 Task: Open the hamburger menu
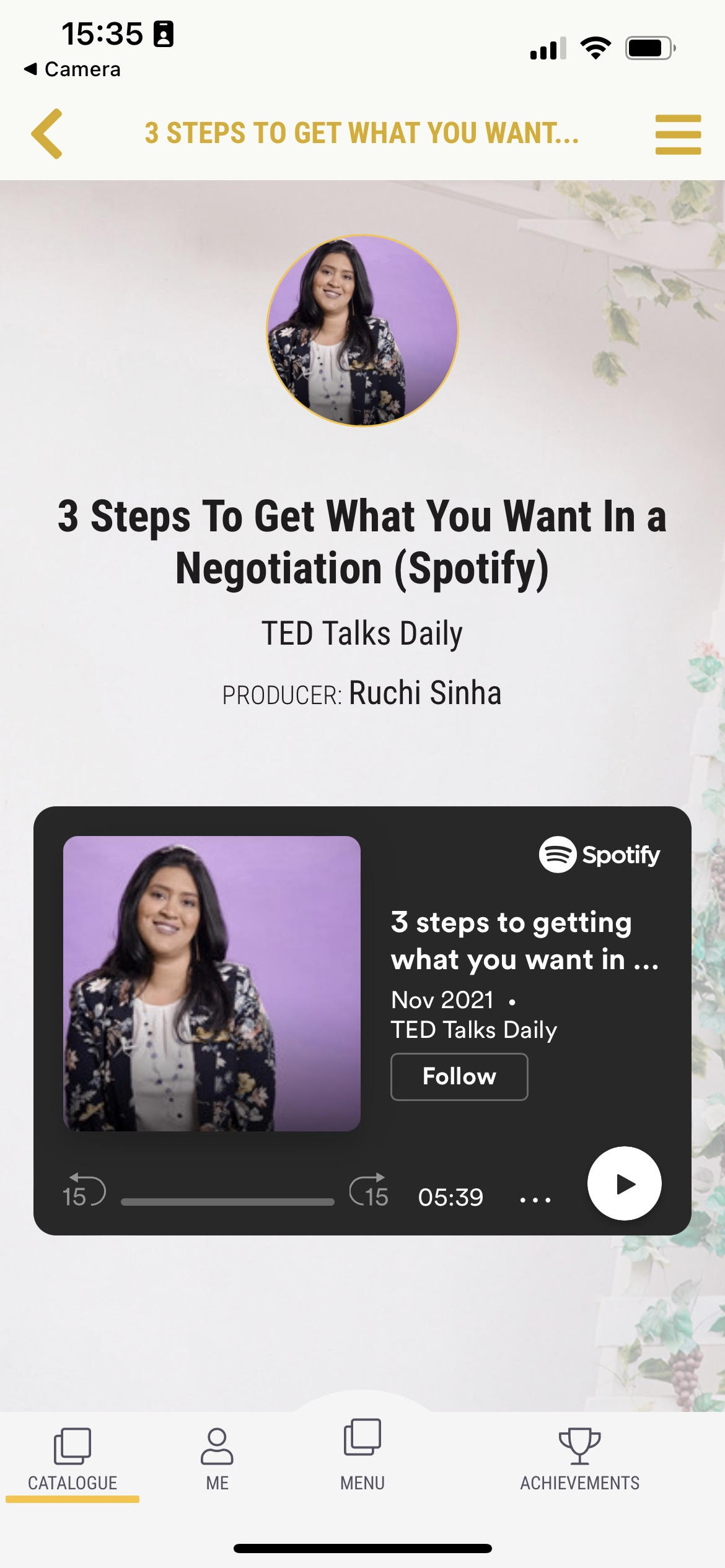[678, 134]
